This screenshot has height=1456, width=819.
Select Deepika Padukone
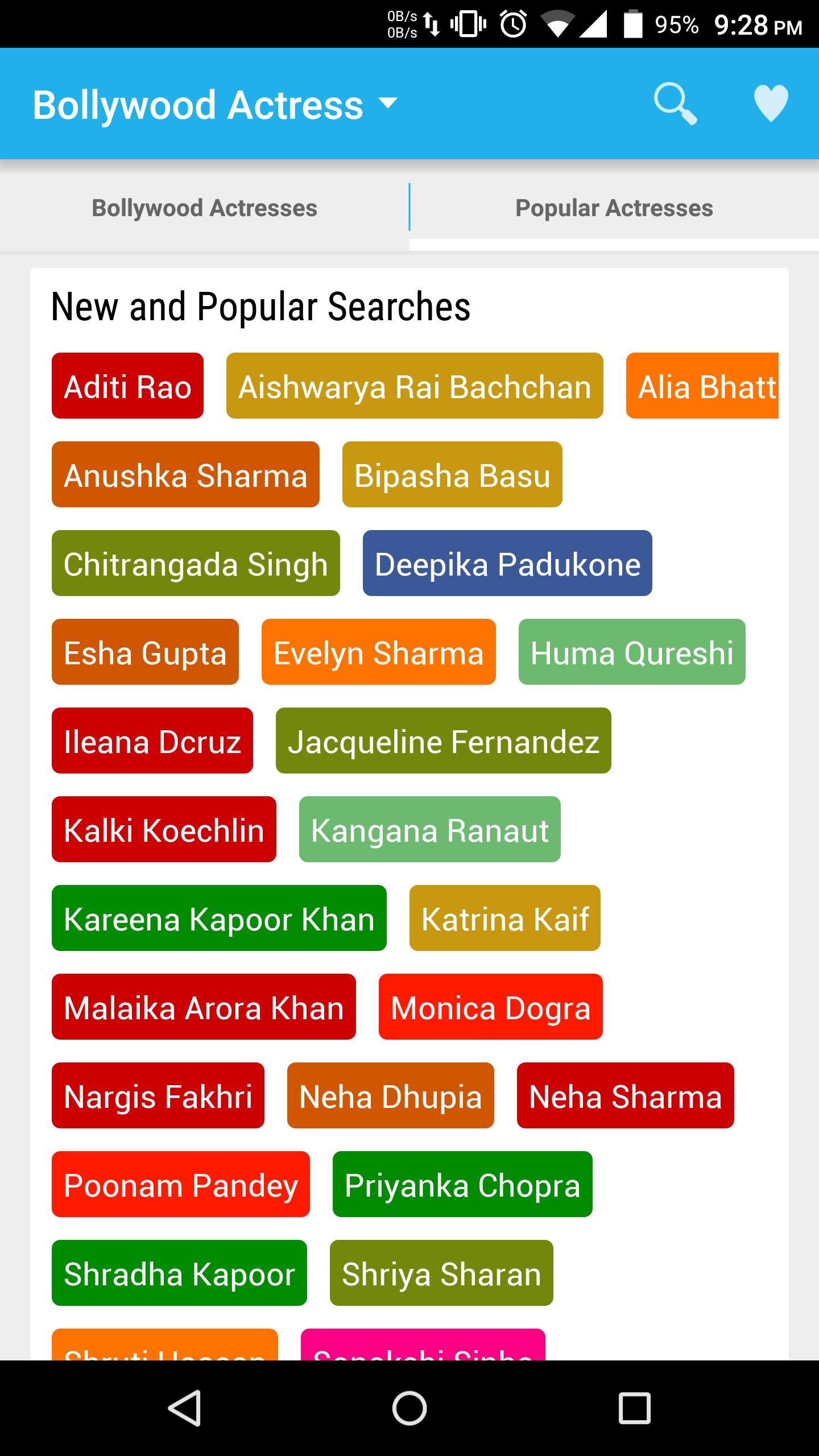(x=507, y=564)
